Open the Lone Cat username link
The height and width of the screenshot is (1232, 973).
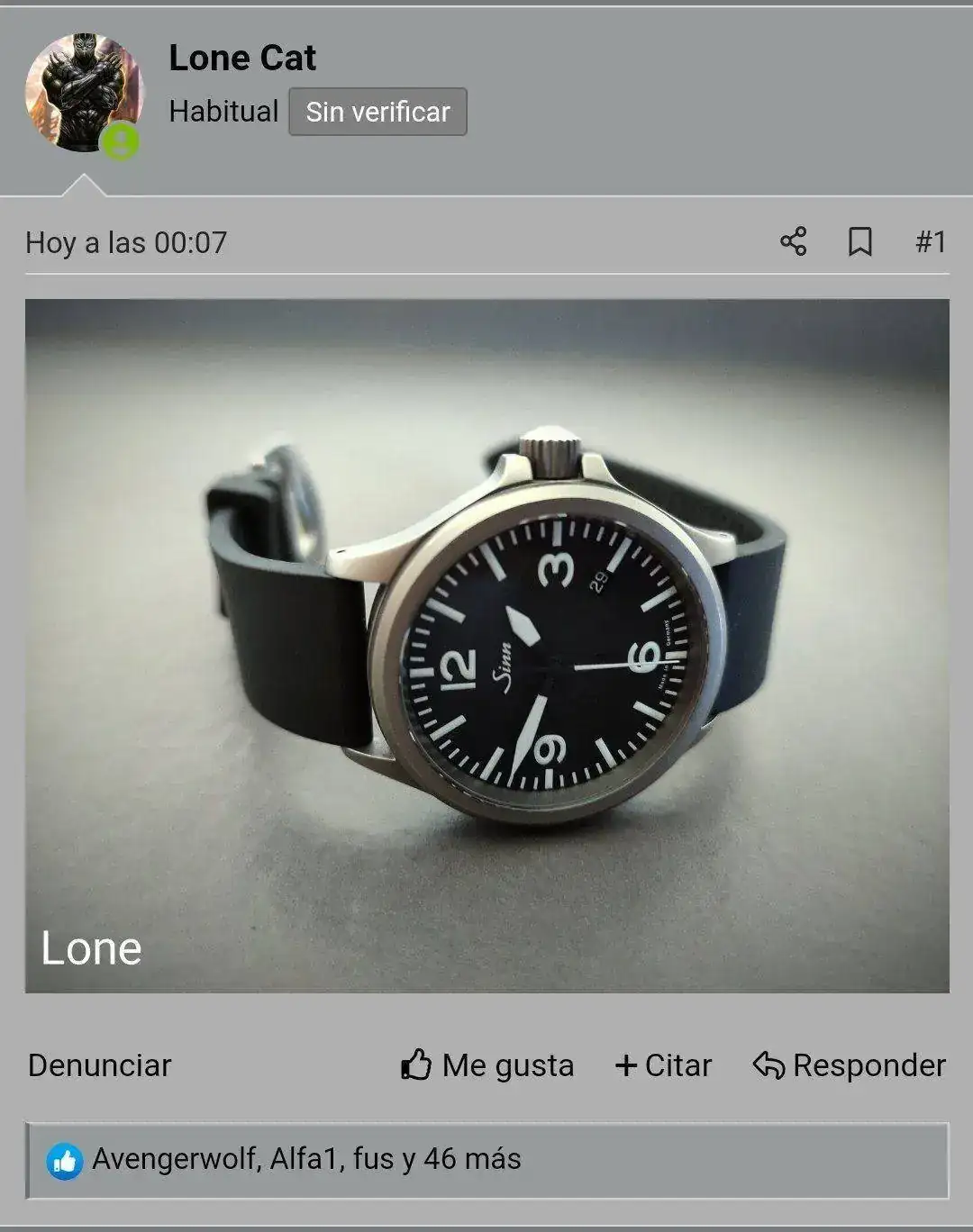pos(242,59)
